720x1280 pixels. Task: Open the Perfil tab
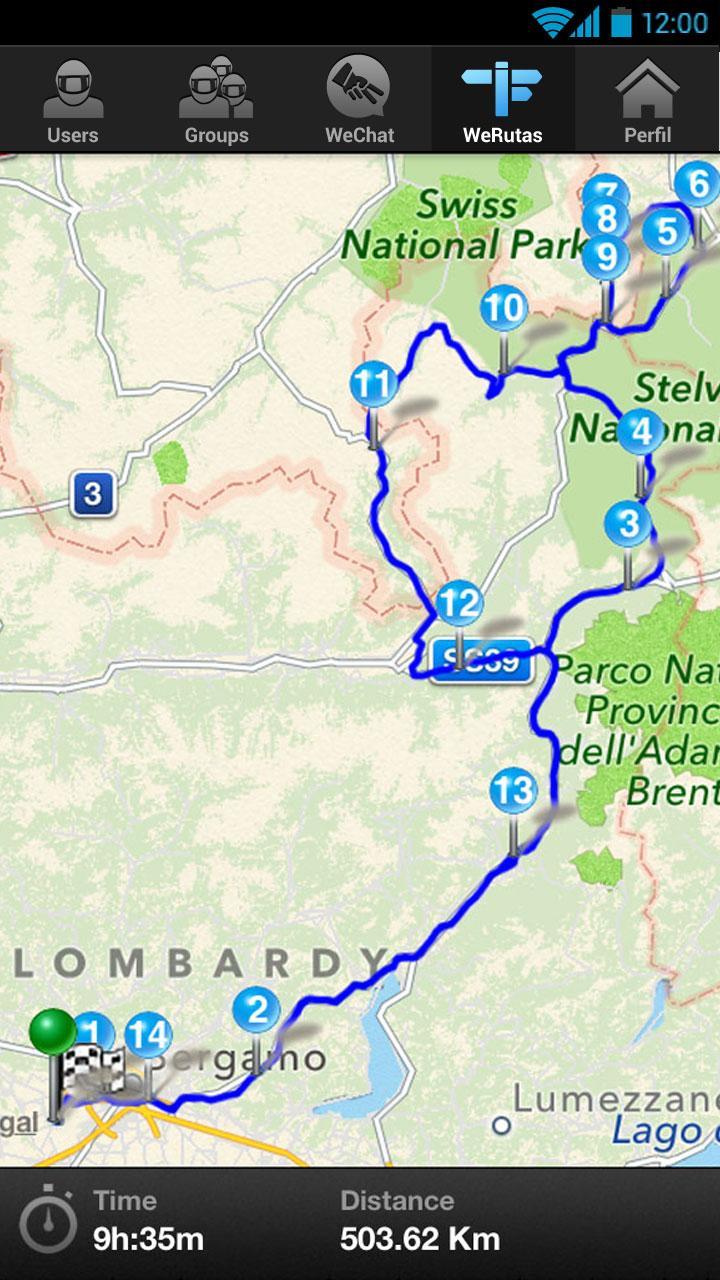pyautogui.click(x=647, y=102)
